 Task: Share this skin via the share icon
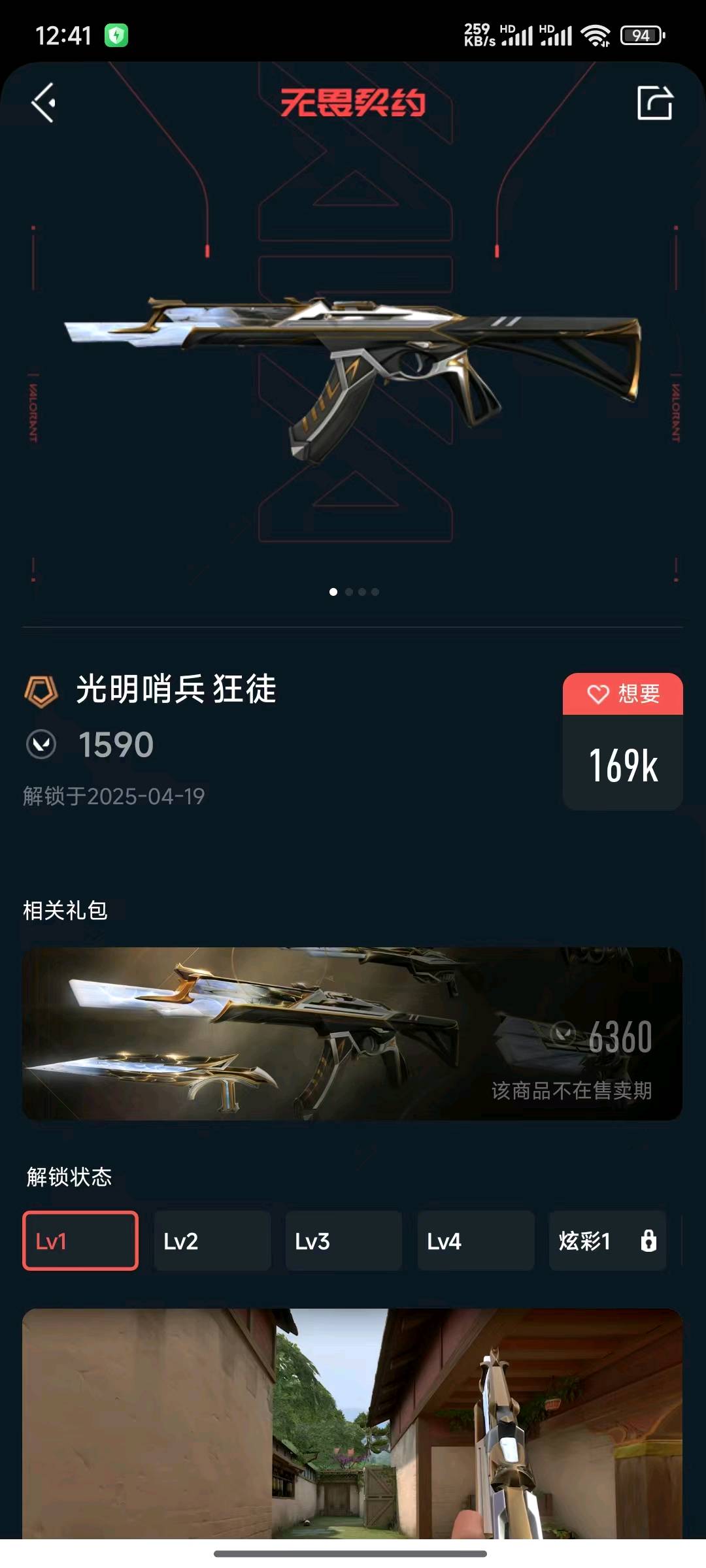tap(654, 103)
